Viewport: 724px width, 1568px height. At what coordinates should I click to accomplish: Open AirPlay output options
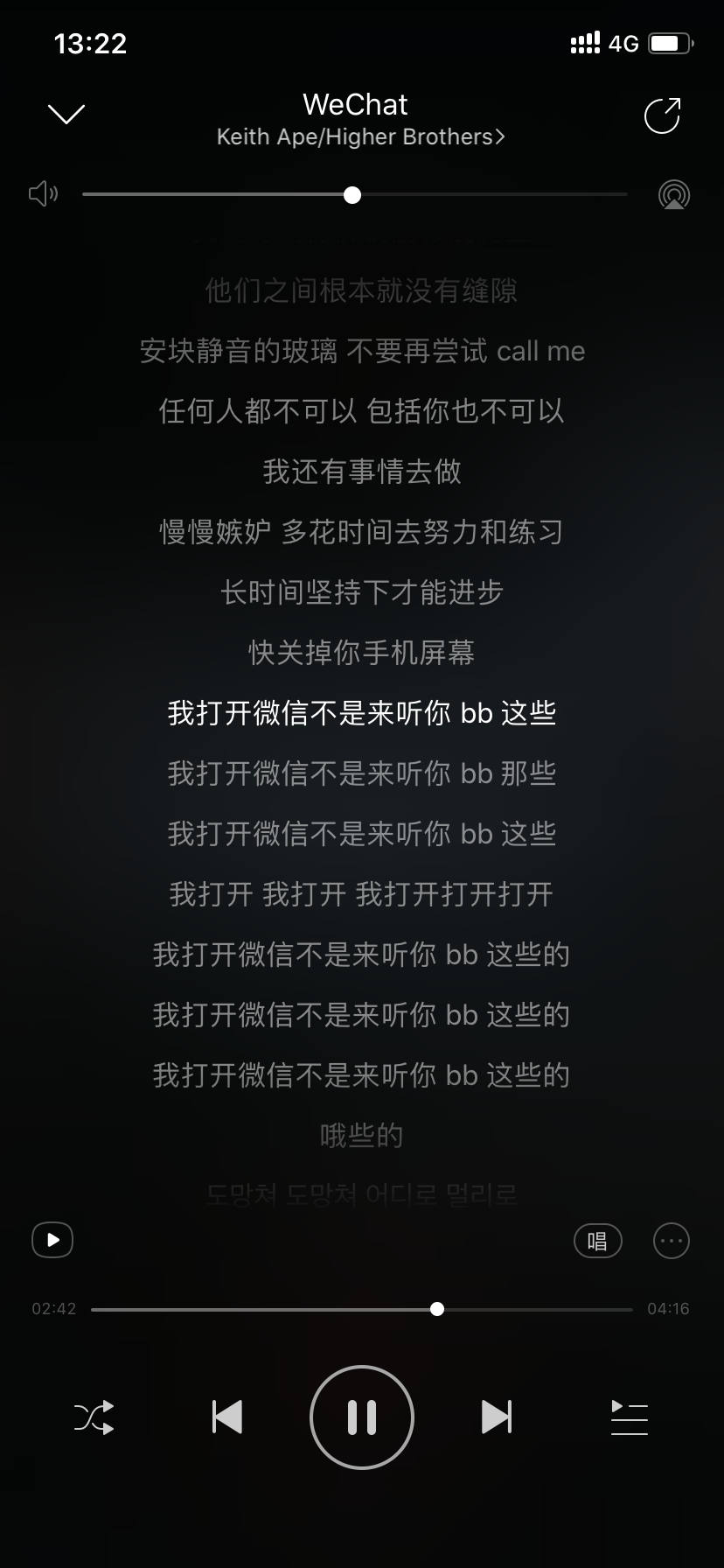pos(673,194)
